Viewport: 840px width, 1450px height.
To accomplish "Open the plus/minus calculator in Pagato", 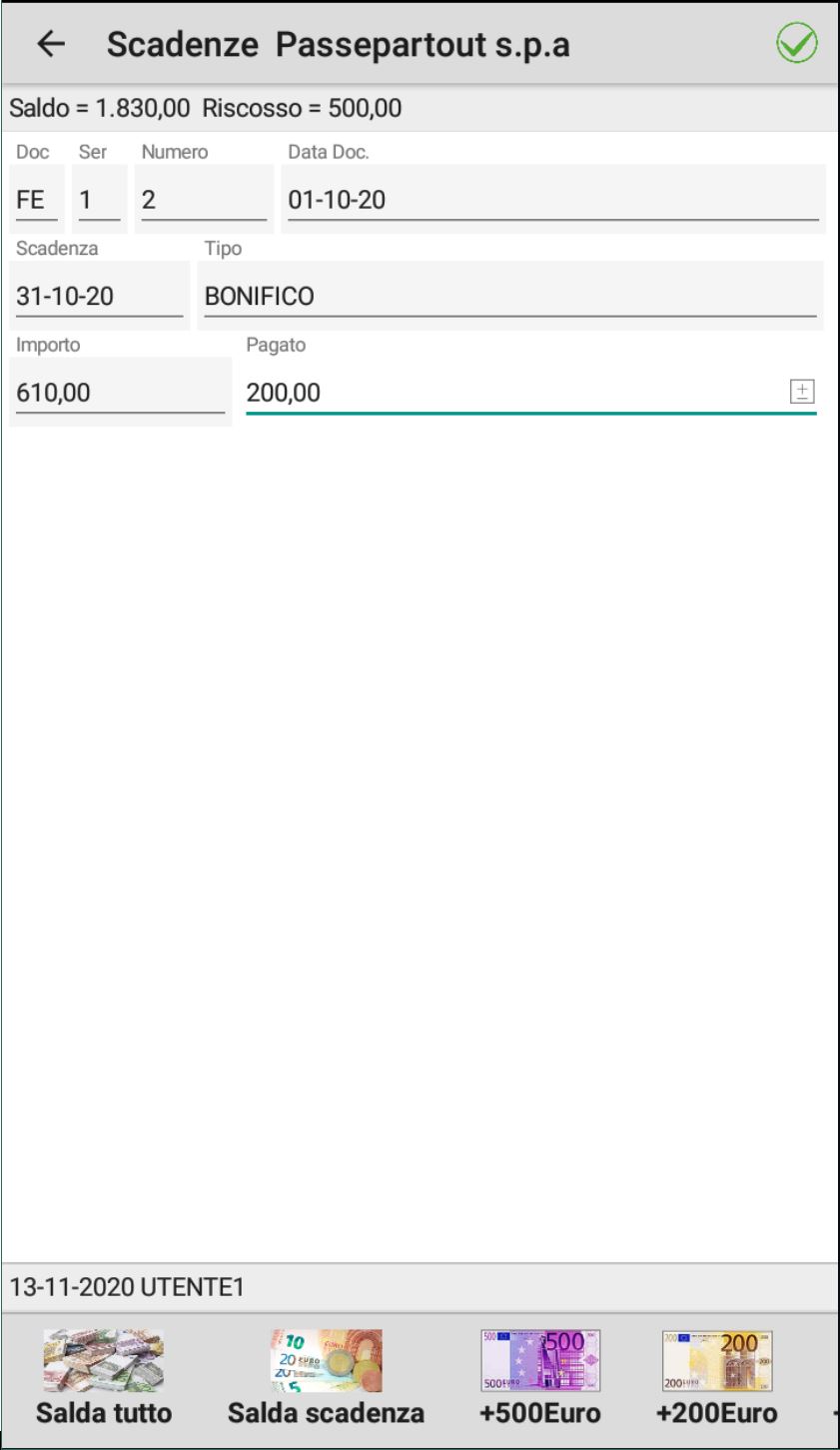I will click(801, 392).
